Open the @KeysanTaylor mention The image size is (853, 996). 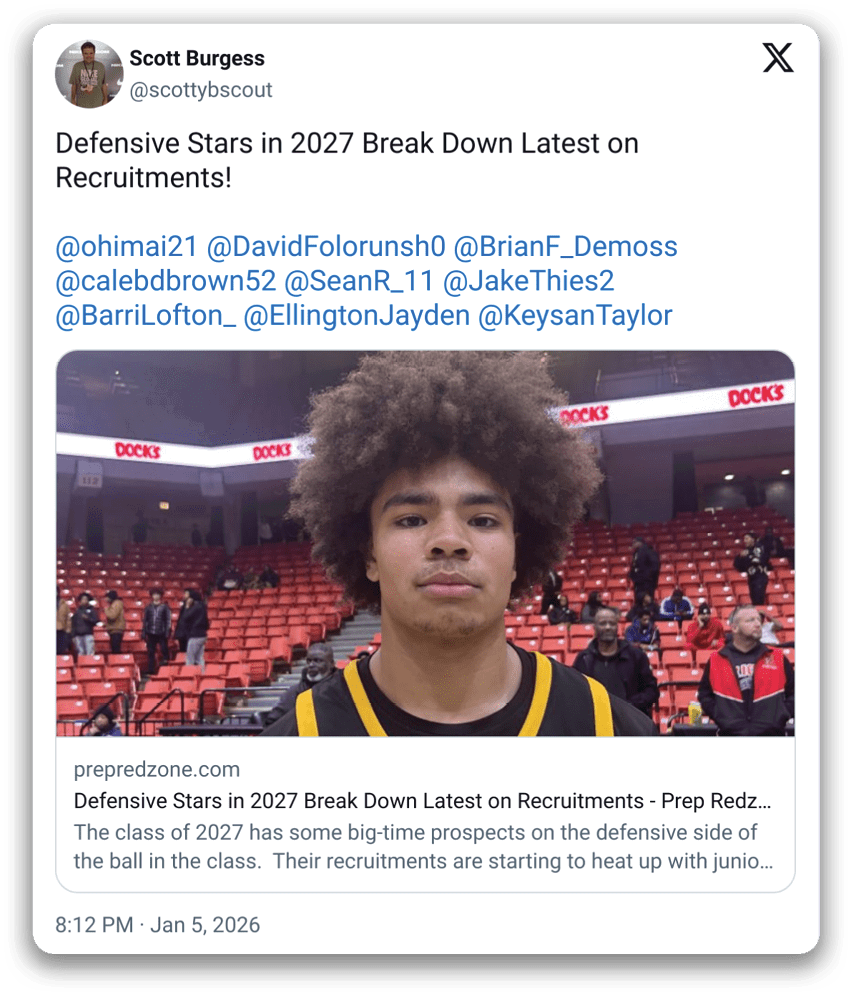575,317
